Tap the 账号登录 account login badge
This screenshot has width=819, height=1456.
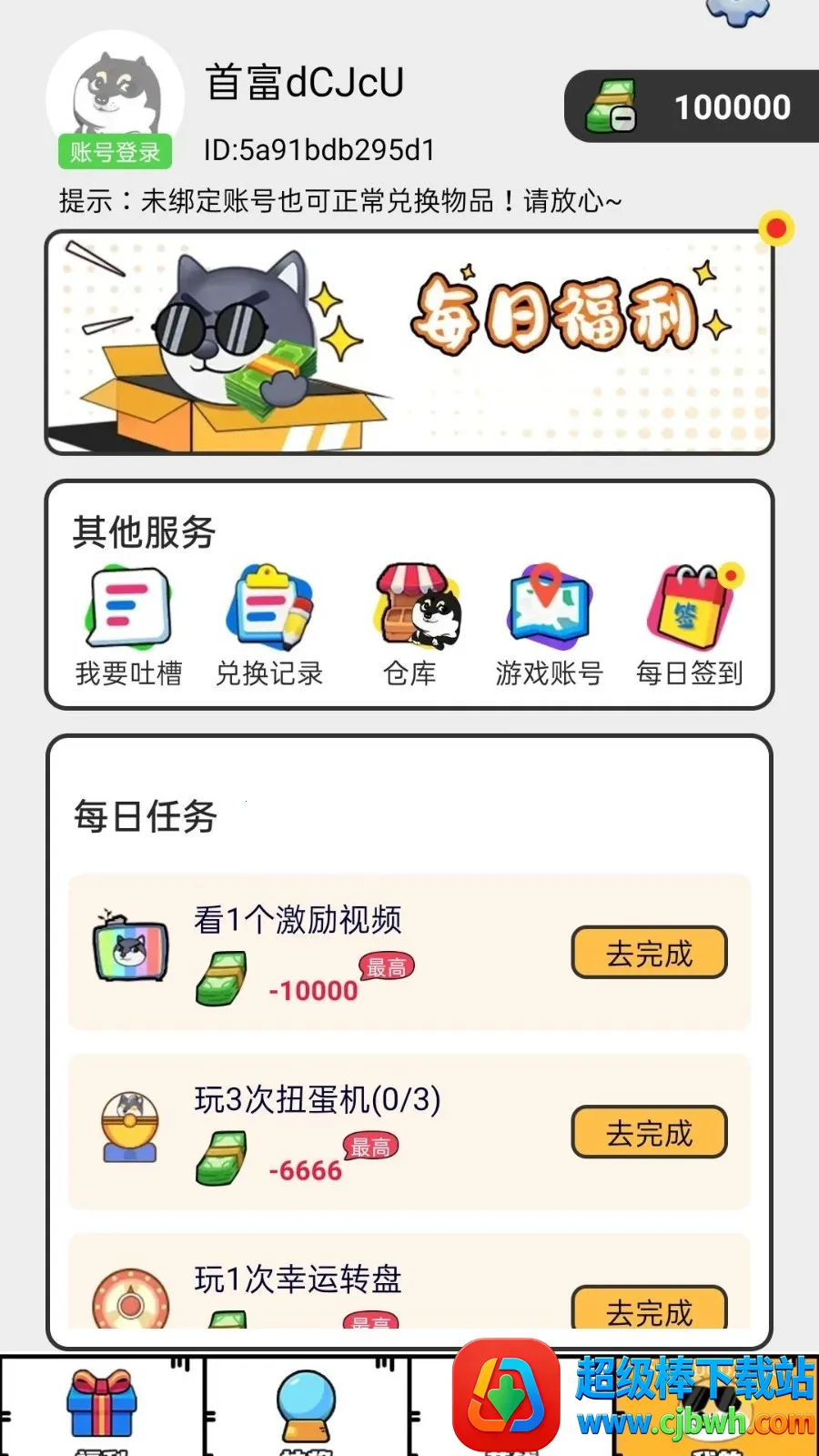115,152
